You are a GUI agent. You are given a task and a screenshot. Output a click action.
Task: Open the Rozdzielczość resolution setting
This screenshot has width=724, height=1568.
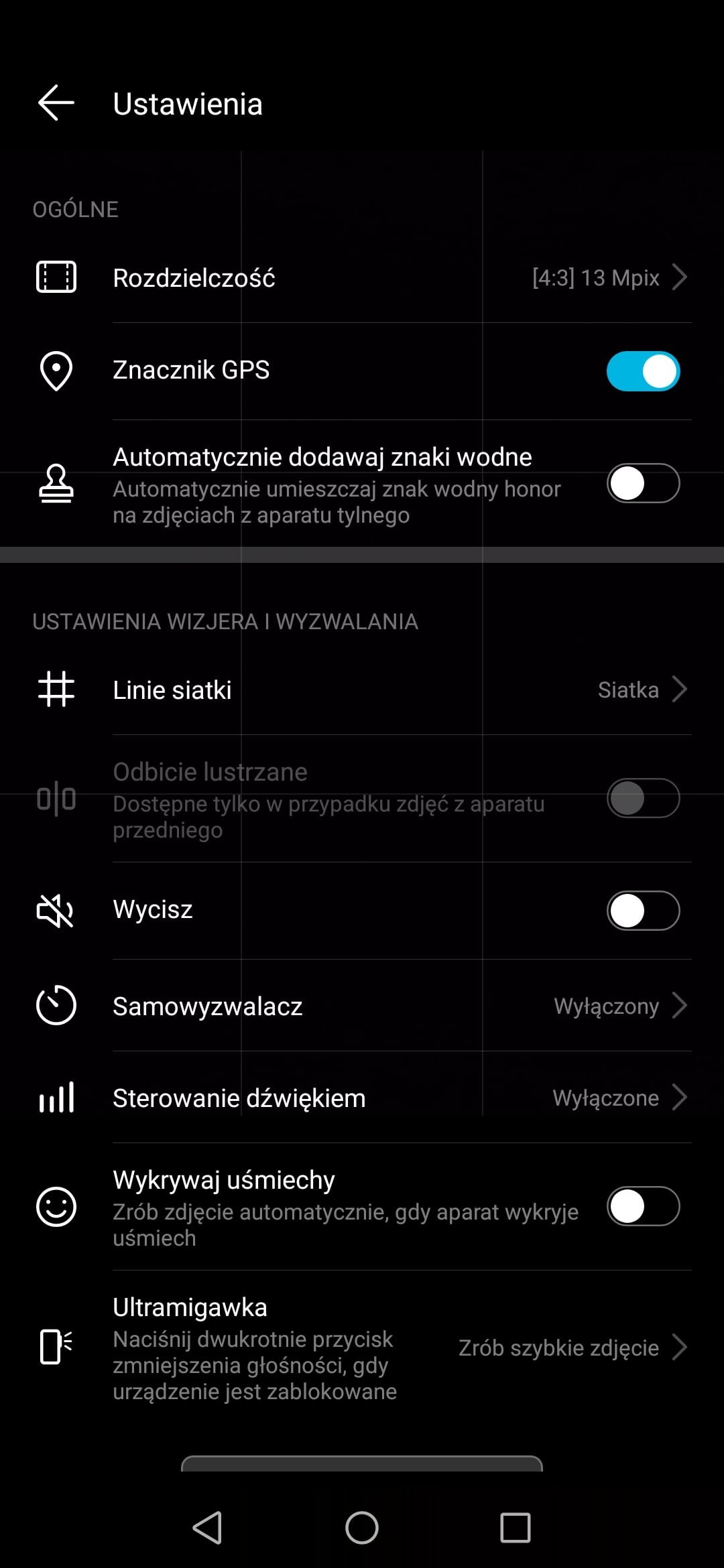tap(362, 277)
